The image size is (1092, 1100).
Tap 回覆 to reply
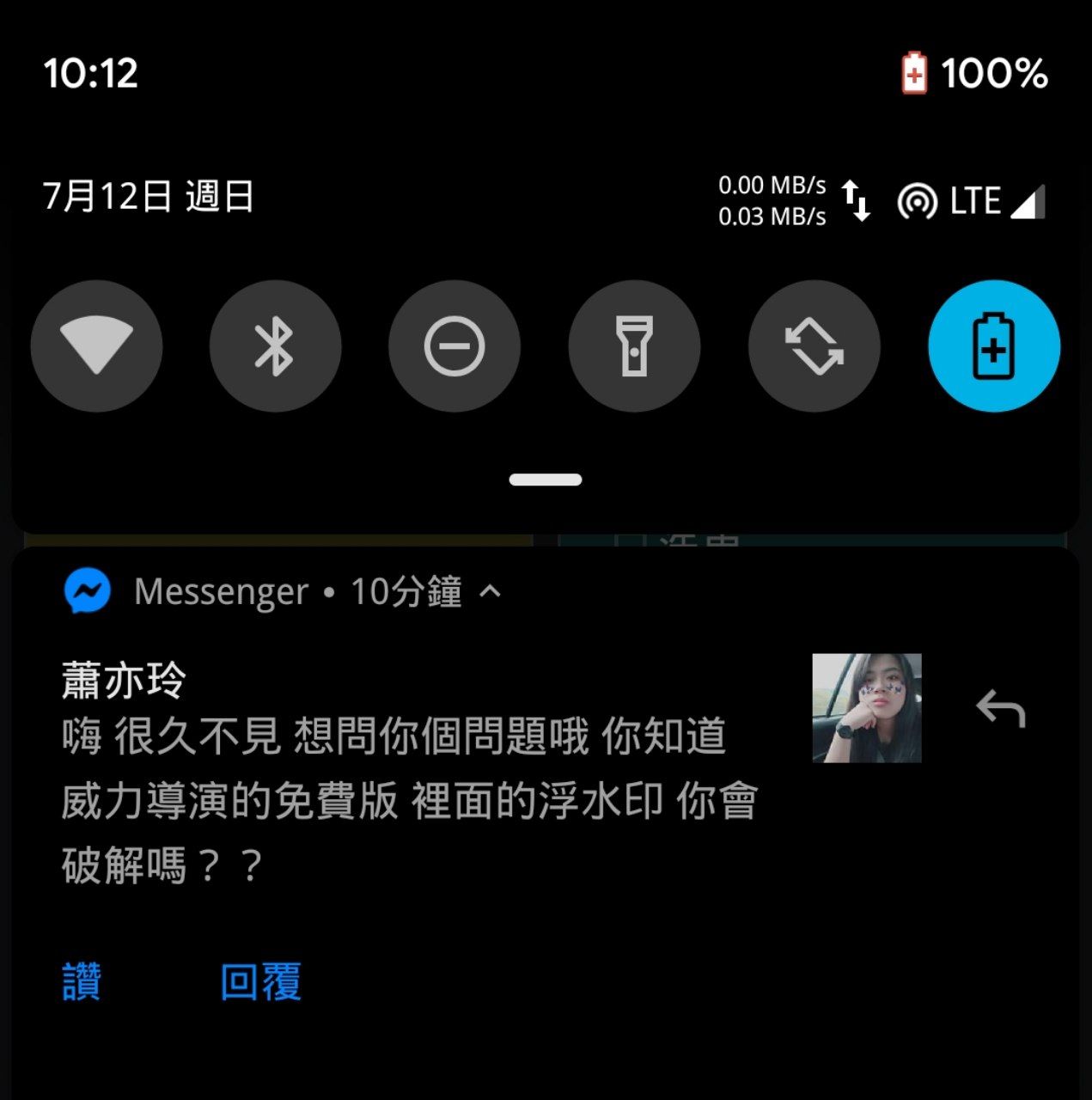tap(260, 981)
